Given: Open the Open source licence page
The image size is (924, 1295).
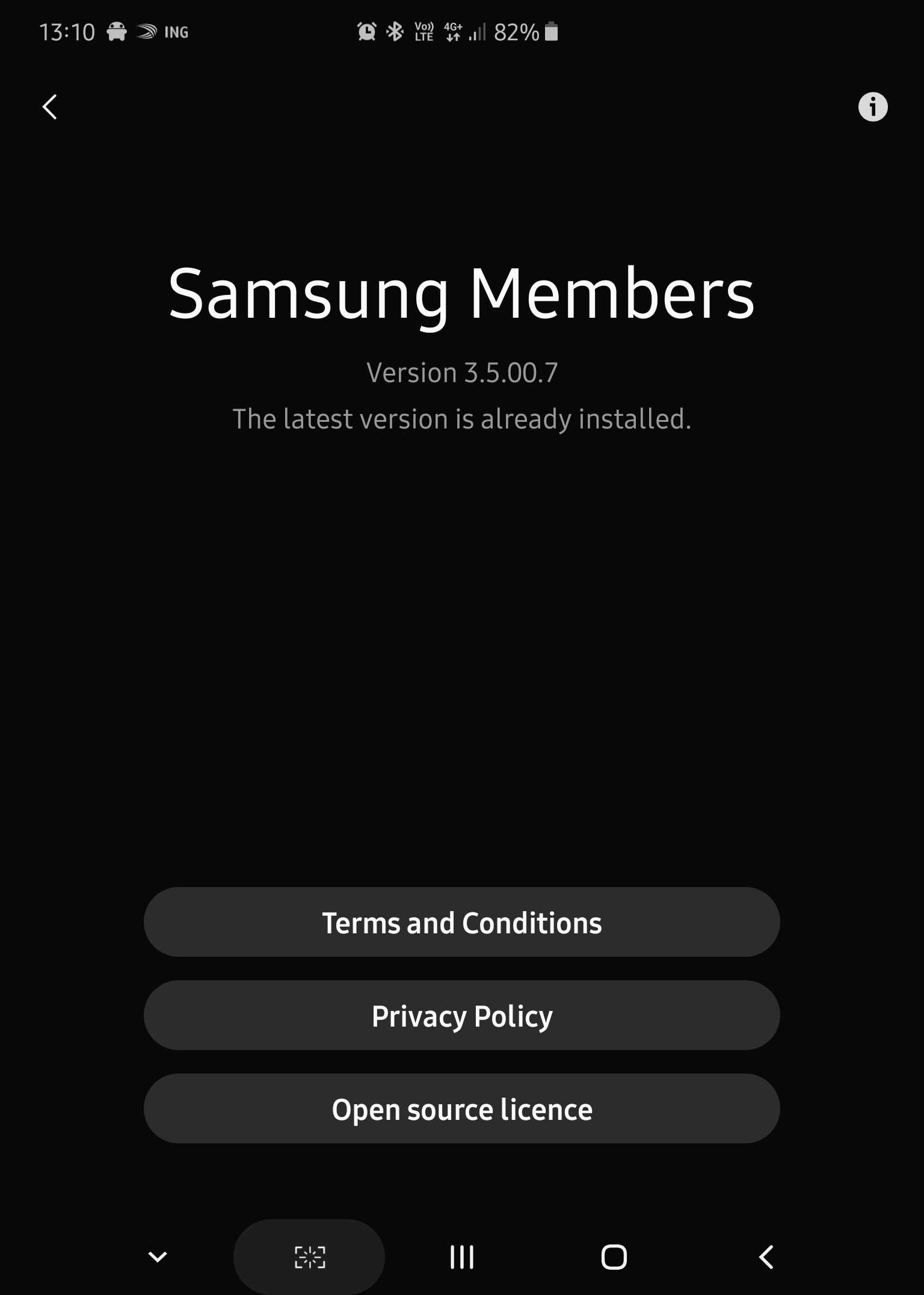Looking at the screenshot, I should click(461, 1108).
